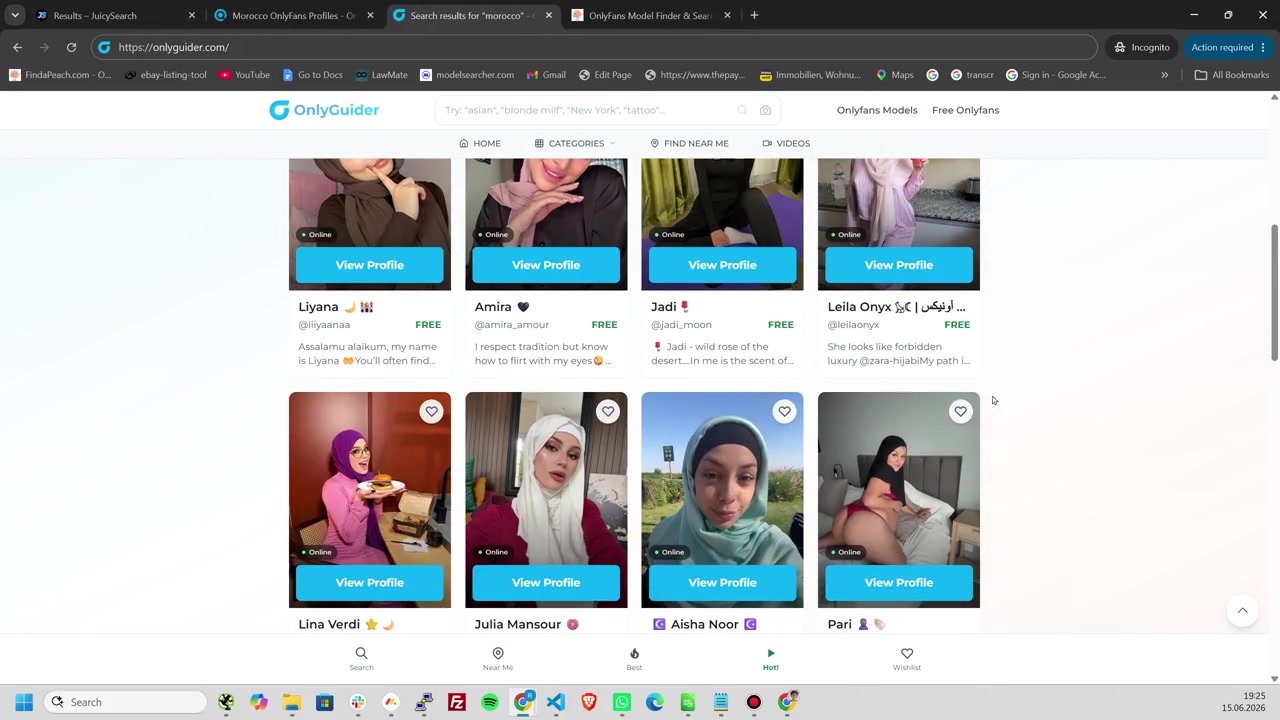This screenshot has width=1280, height=720.
Task: Favorite Pari's card with the heart icon
Action: [960, 411]
